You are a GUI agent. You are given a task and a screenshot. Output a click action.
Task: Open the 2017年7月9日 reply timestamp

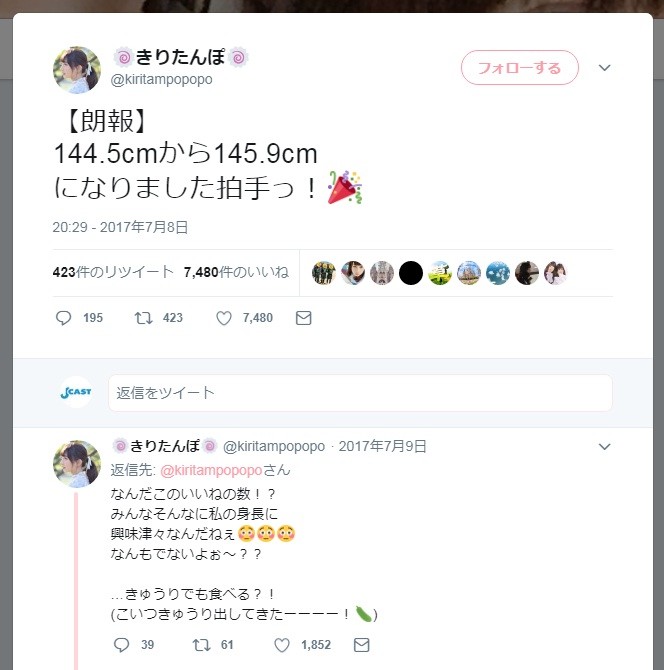(x=383, y=446)
